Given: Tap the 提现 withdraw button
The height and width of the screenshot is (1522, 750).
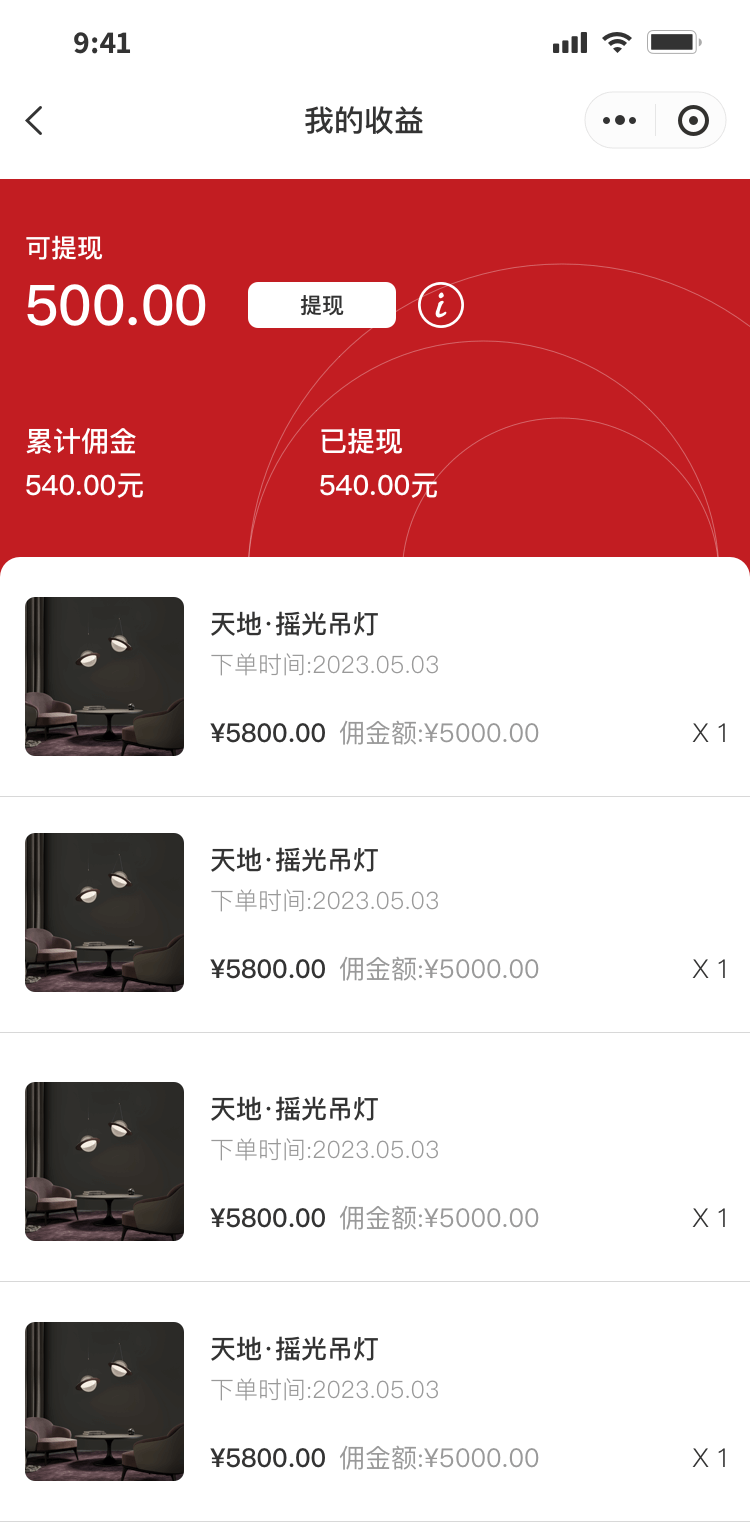Looking at the screenshot, I should click(x=322, y=305).
